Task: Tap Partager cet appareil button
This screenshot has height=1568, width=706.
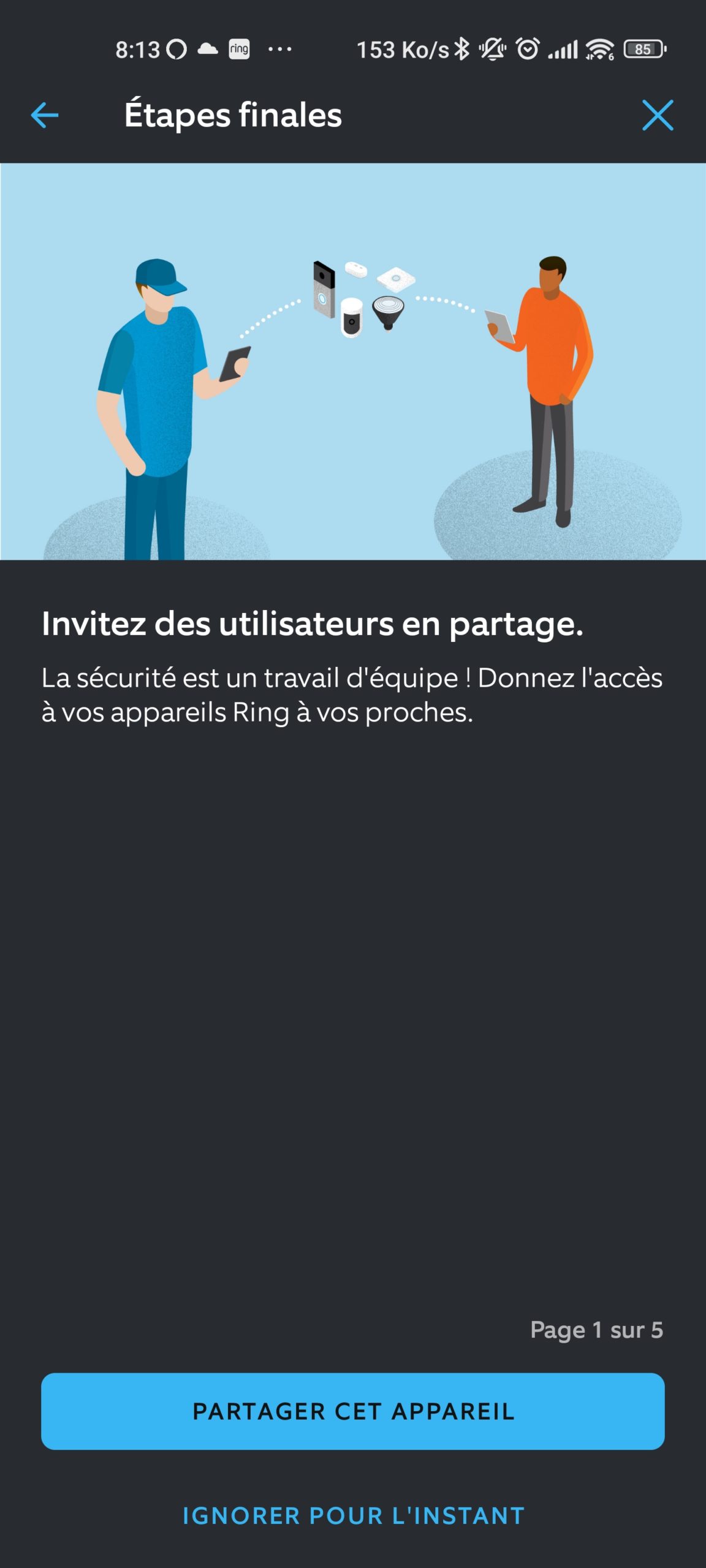Action: (353, 1411)
